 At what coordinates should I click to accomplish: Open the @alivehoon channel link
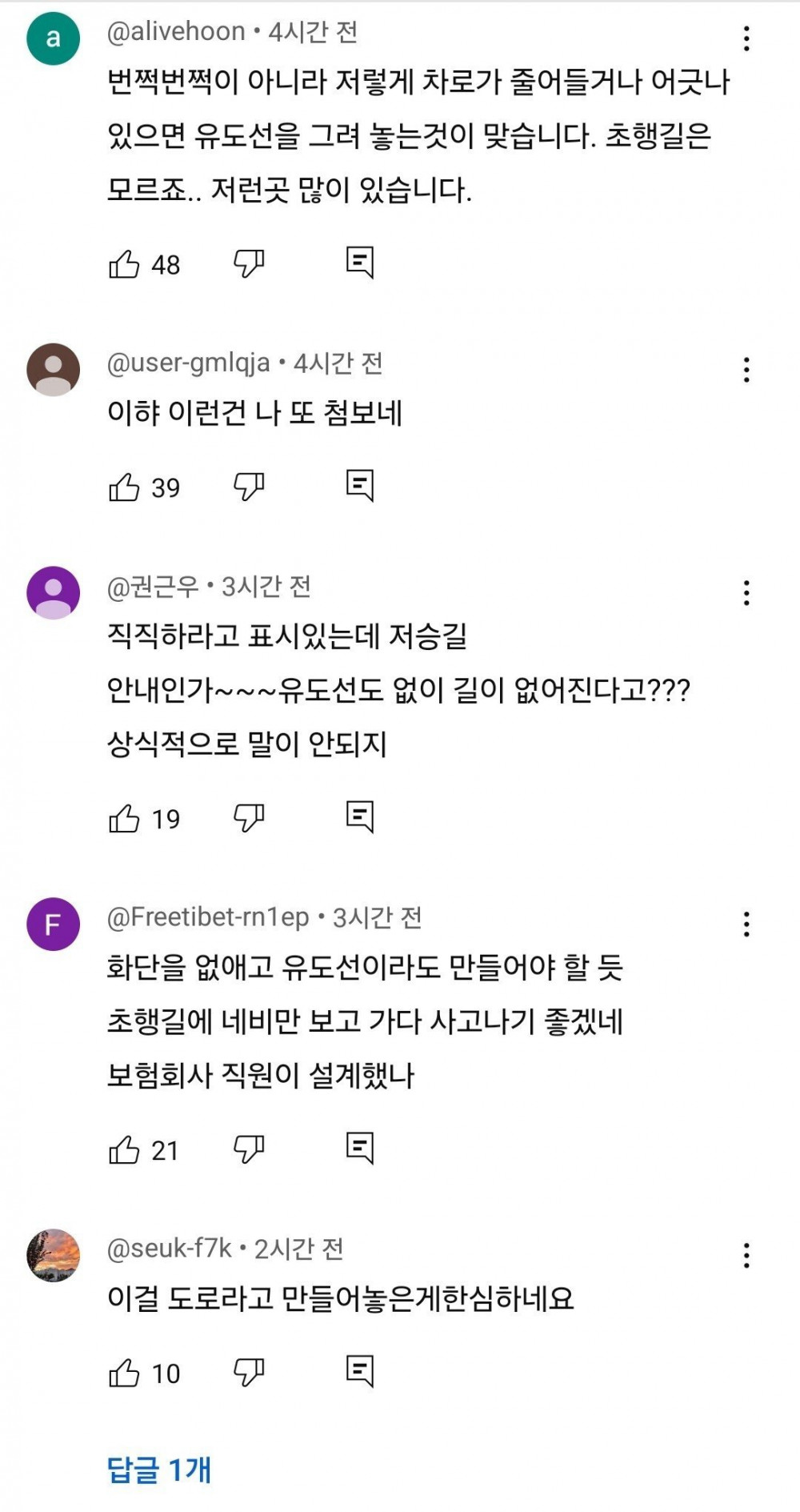pyautogui.click(x=176, y=31)
